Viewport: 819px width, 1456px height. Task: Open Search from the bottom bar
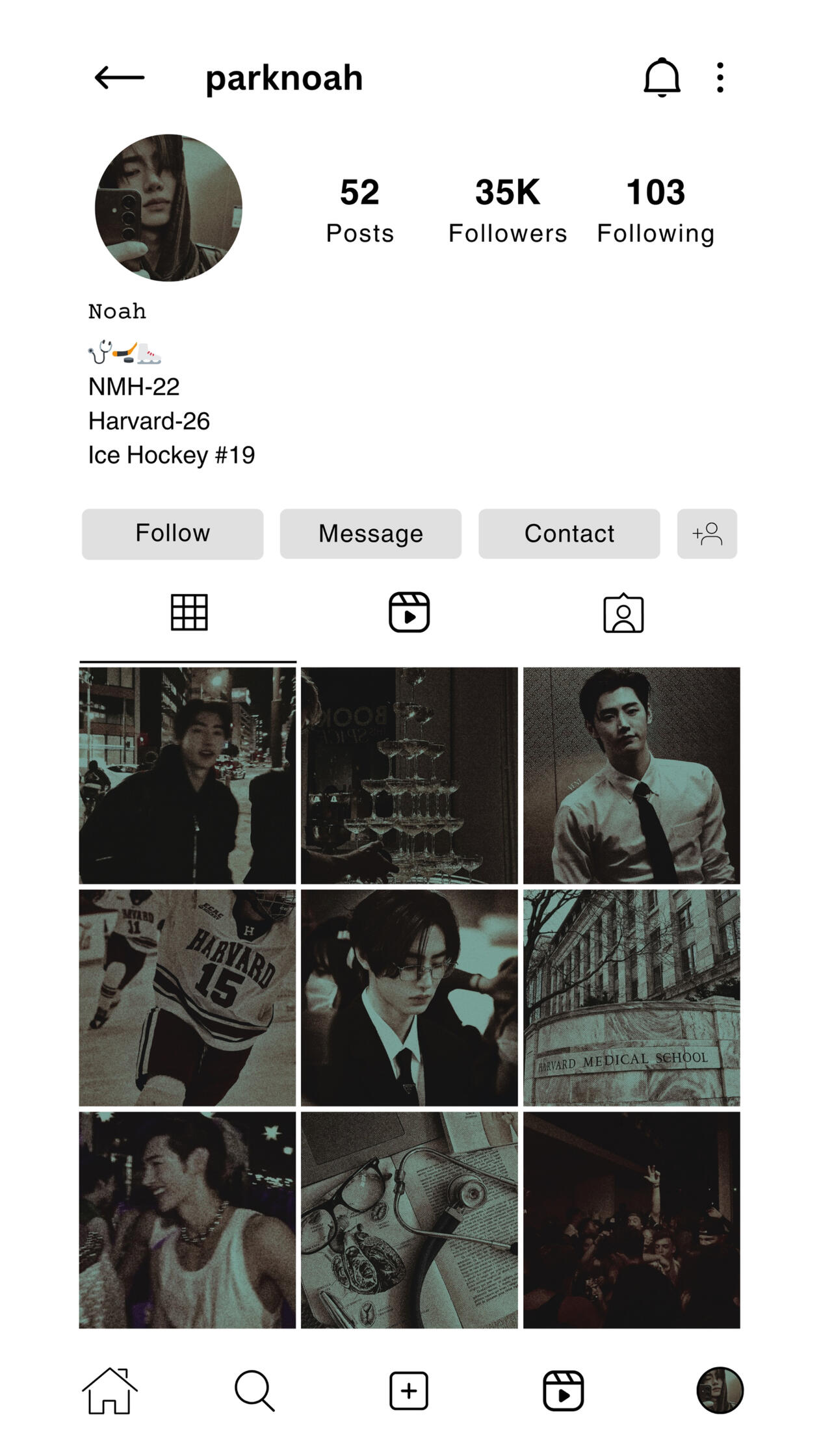point(254,1391)
